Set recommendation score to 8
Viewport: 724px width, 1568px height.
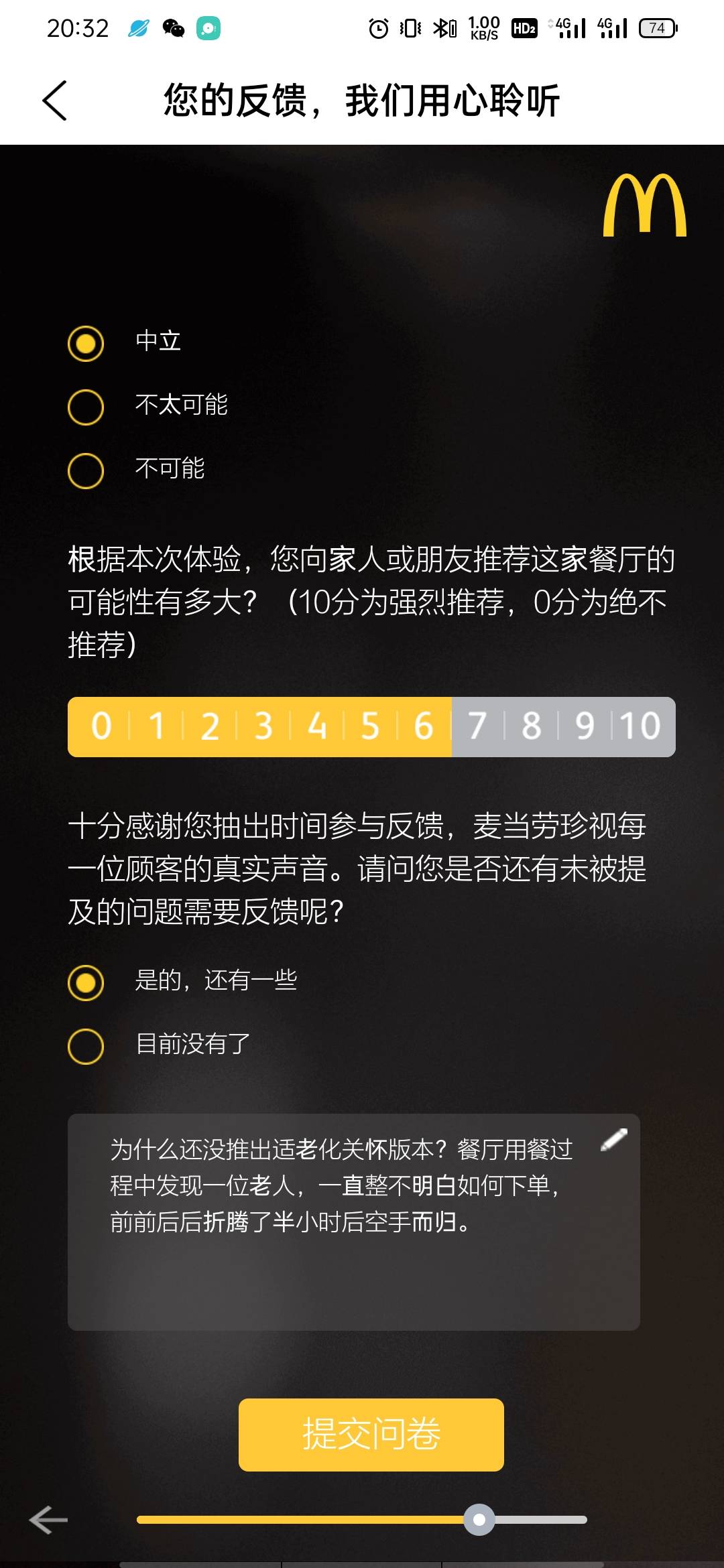pos(532,727)
